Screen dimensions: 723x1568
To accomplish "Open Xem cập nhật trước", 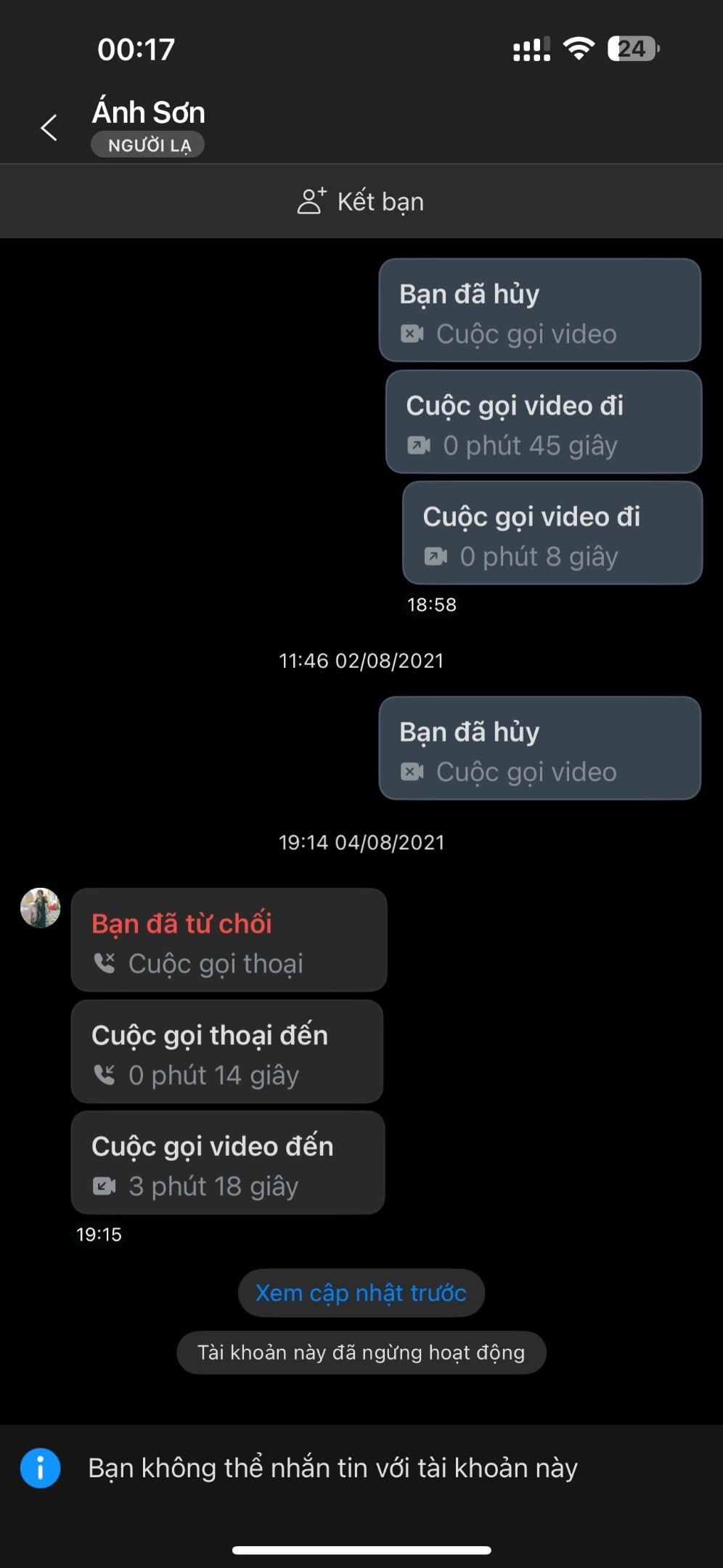I will tap(361, 1293).
